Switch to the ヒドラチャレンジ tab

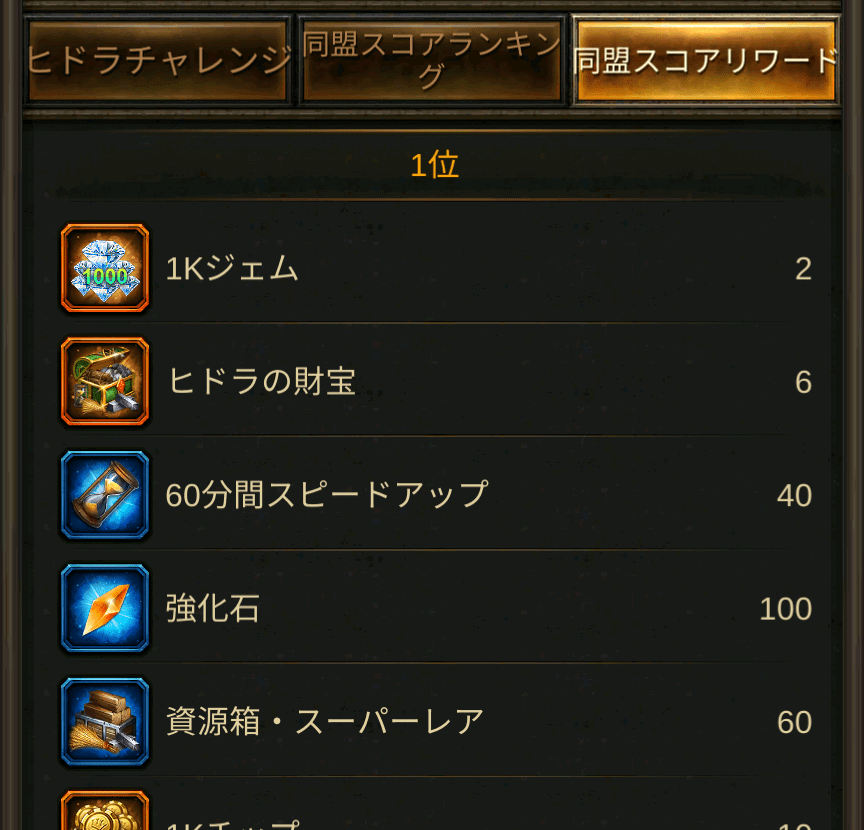point(157,61)
